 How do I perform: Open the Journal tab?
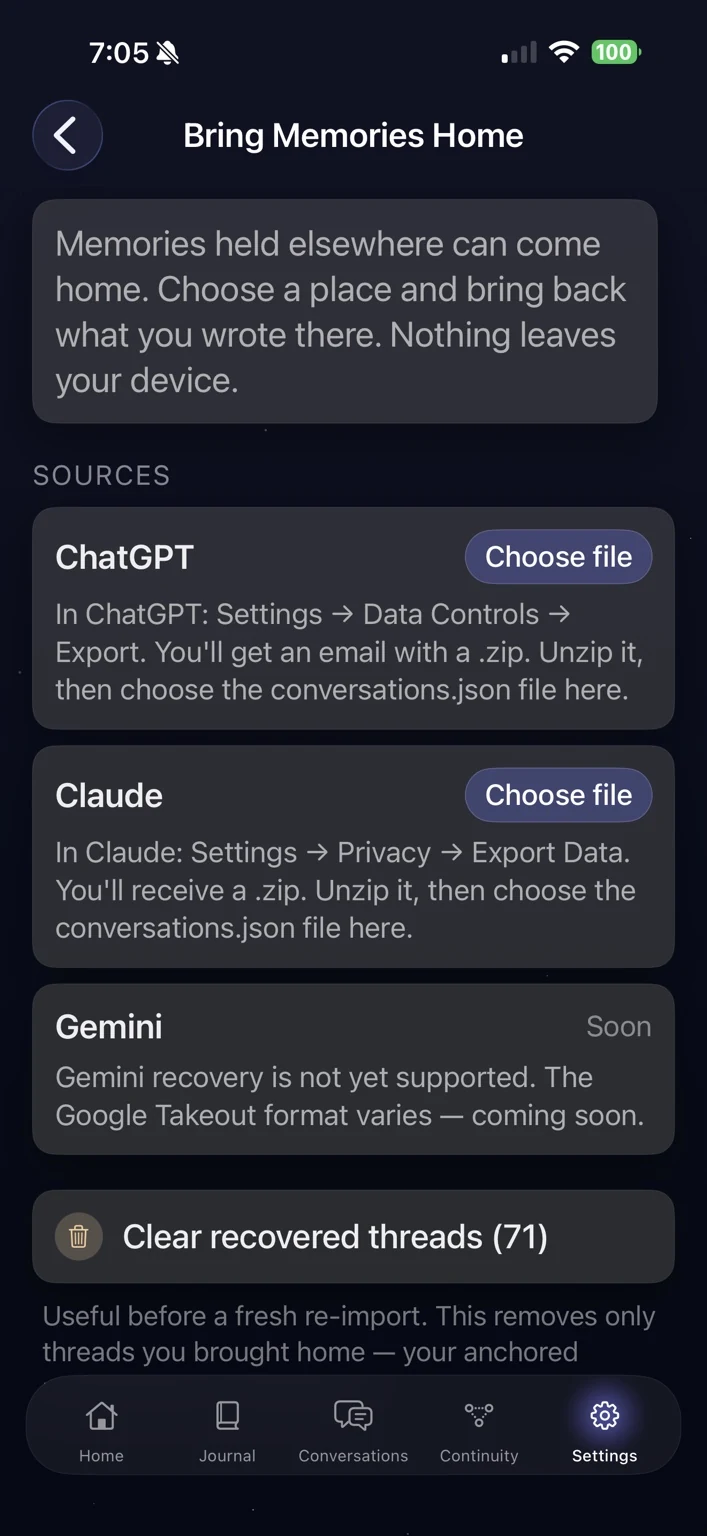227,1431
